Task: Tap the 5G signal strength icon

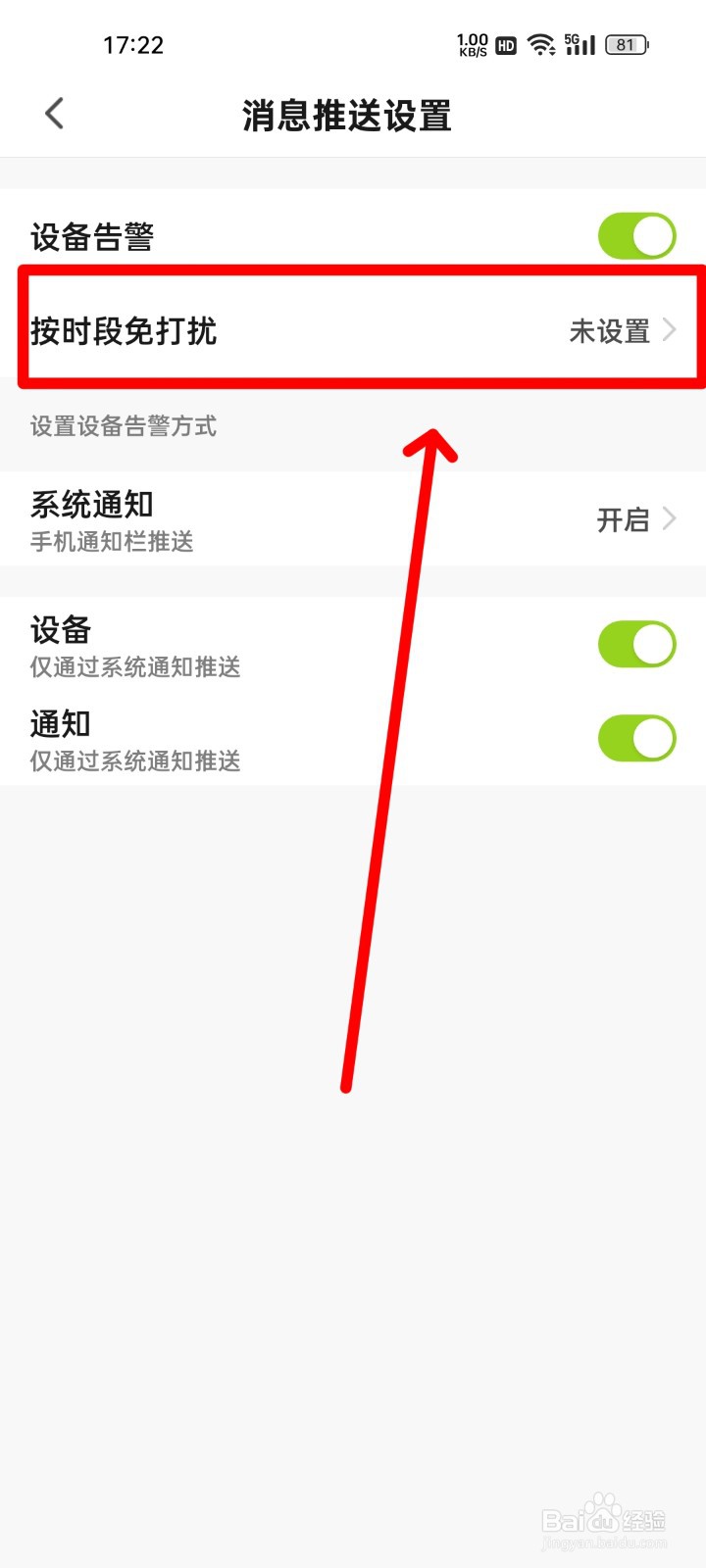Action: click(x=580, y=44)
